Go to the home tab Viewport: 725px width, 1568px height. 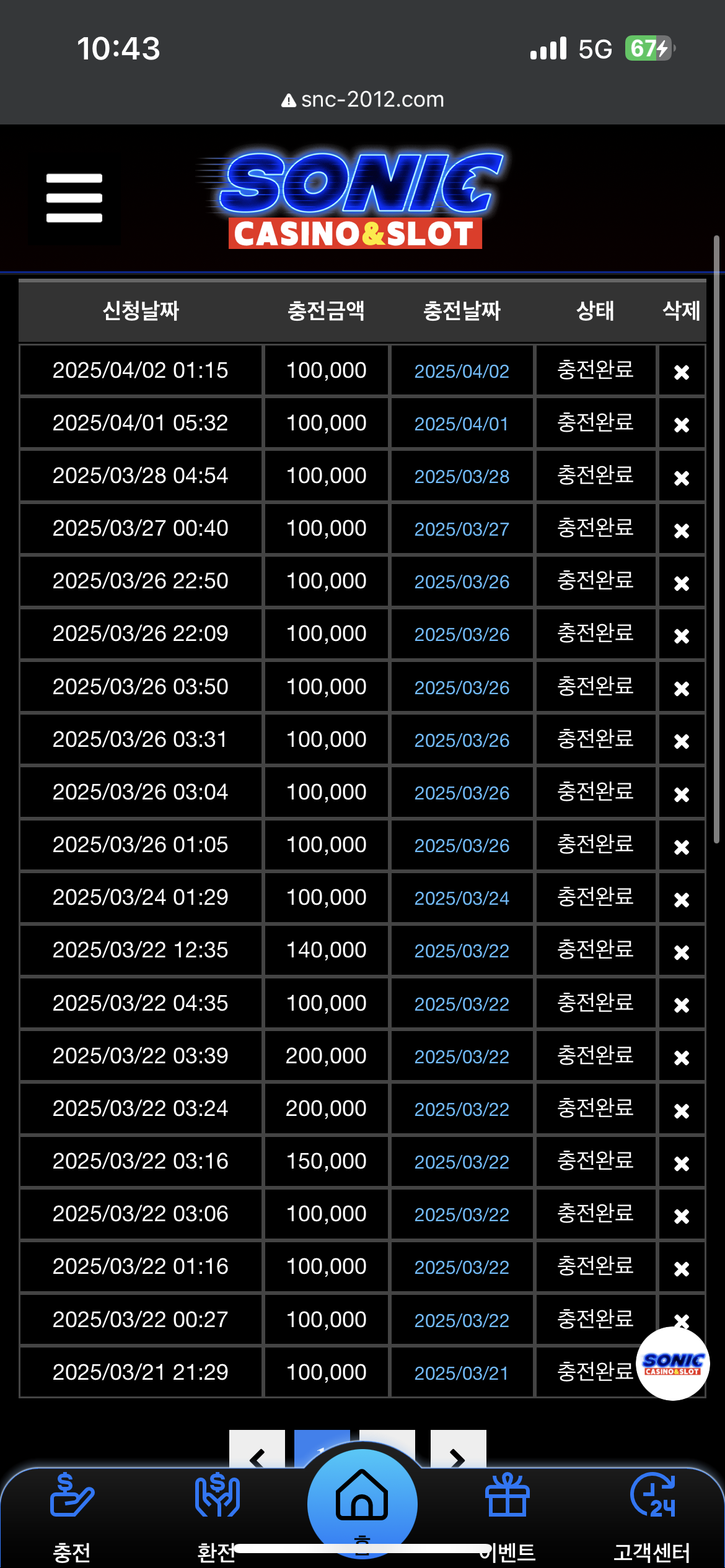coord(362,1502)
